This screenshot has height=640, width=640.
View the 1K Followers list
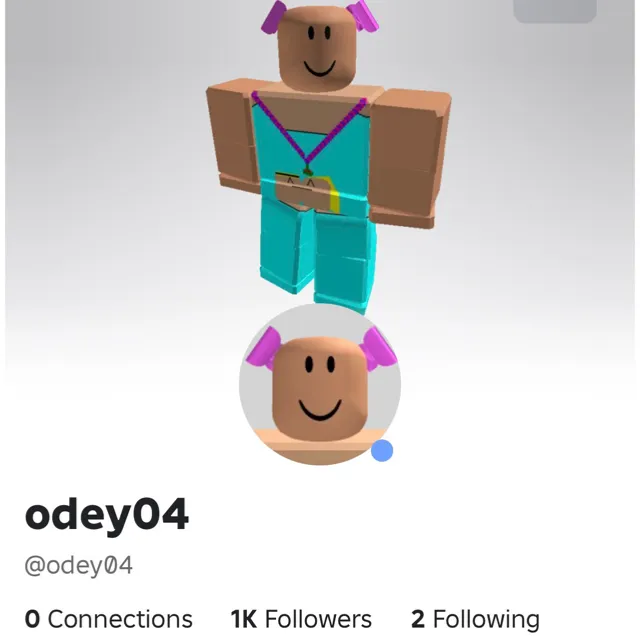300,619
